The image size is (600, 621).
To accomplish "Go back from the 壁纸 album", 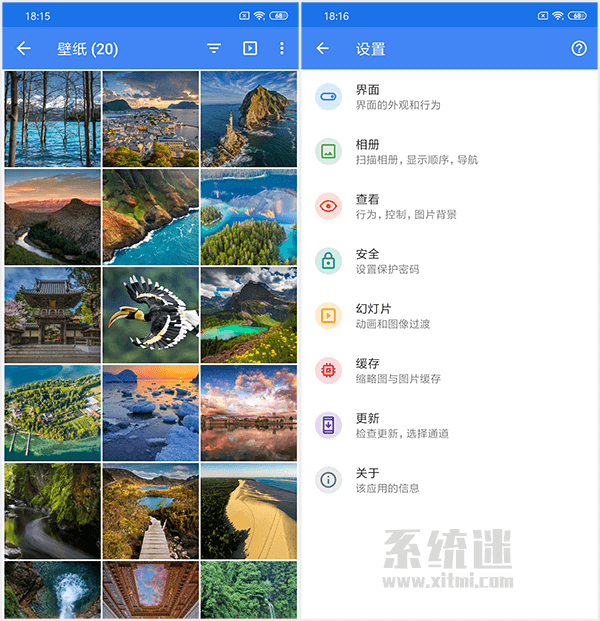I will (24, 48).
